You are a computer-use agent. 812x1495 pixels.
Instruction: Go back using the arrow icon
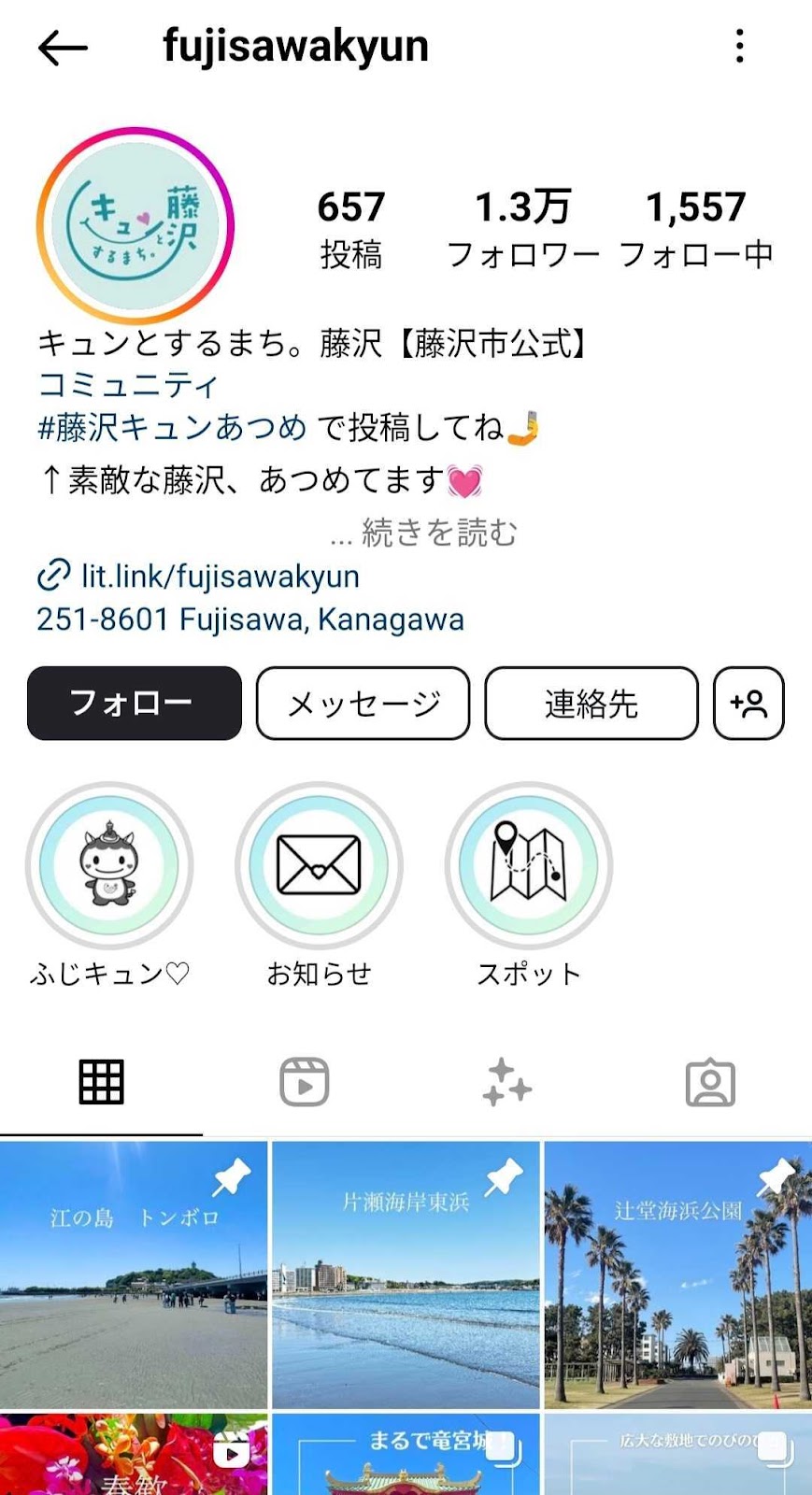tap(63, 48)
